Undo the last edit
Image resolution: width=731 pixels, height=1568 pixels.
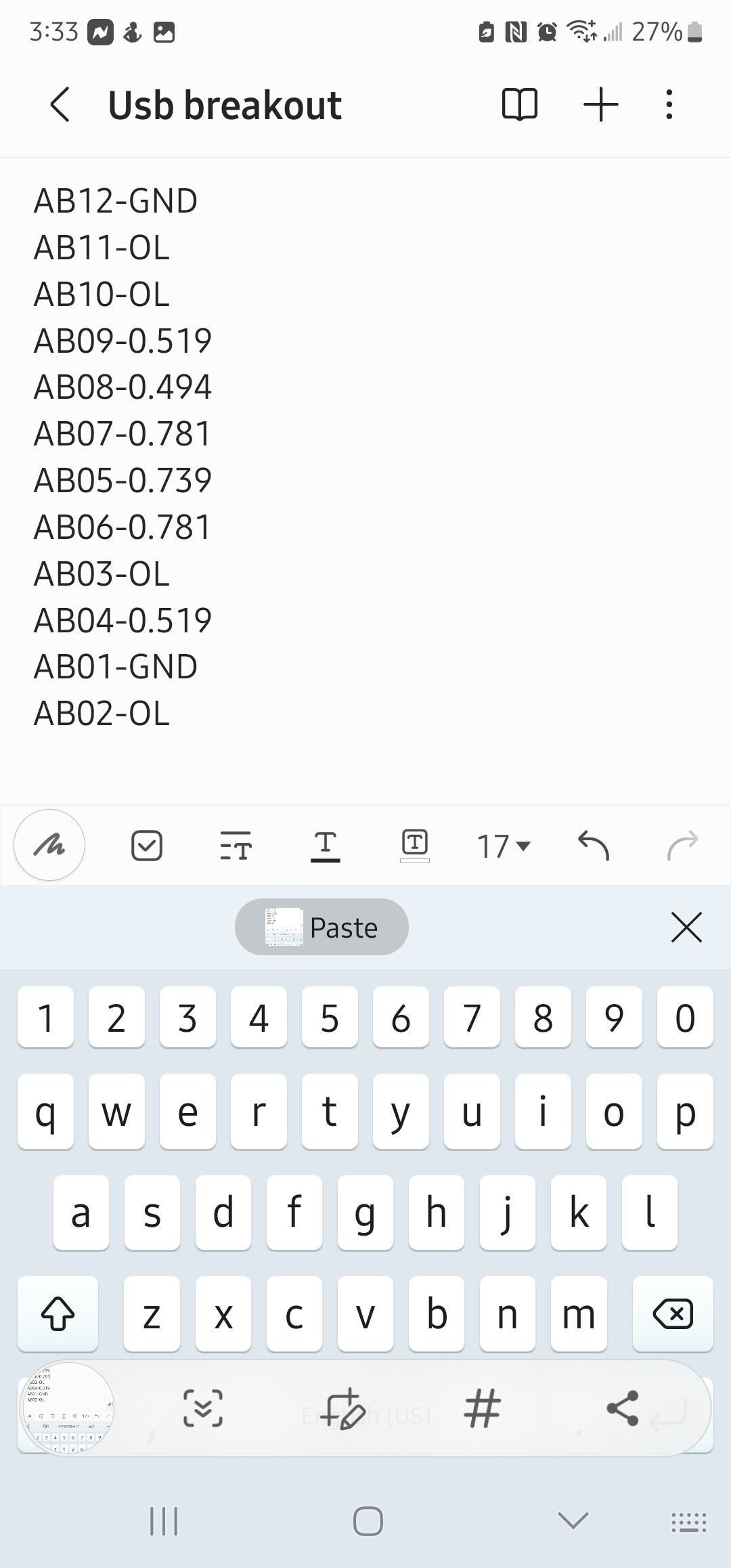coord(594,846)
